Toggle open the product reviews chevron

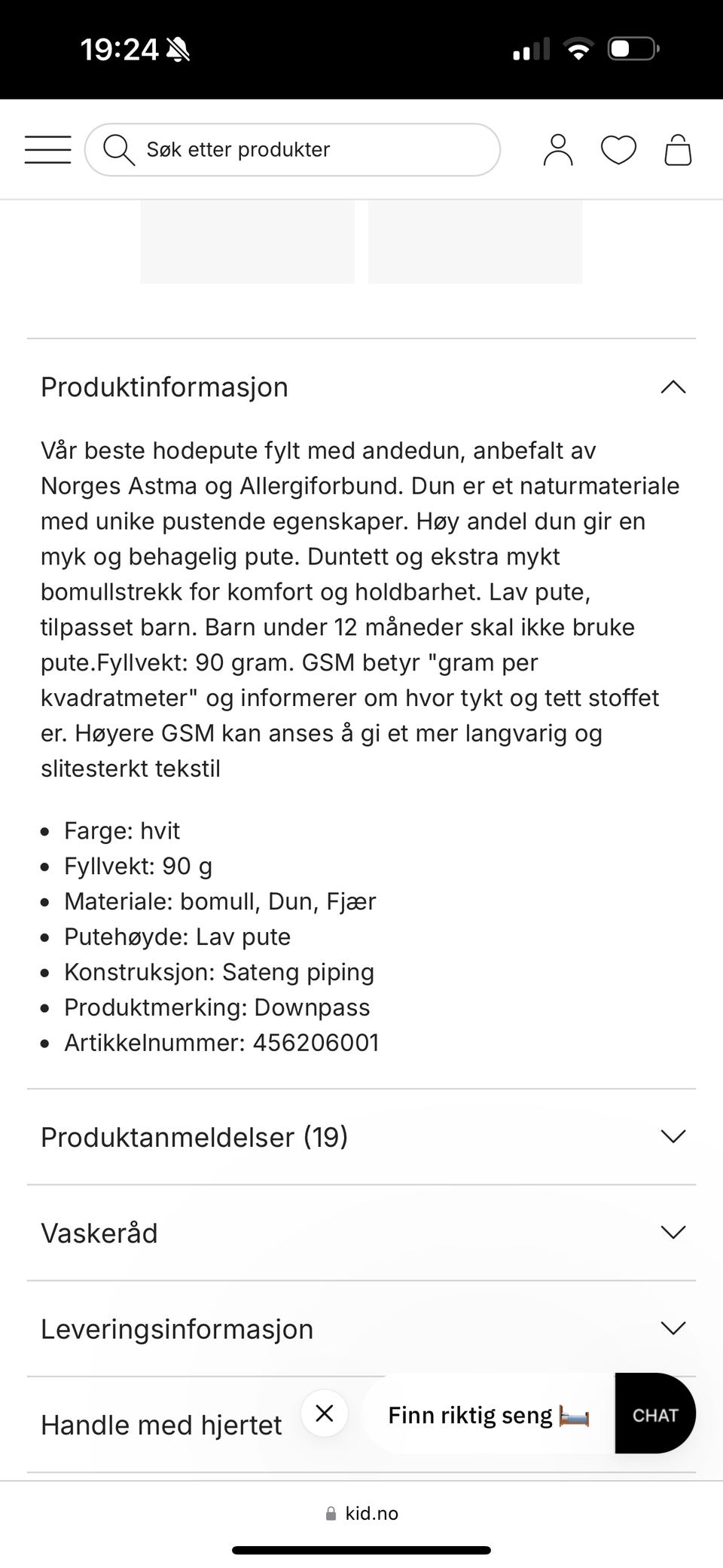point(674,1136)
